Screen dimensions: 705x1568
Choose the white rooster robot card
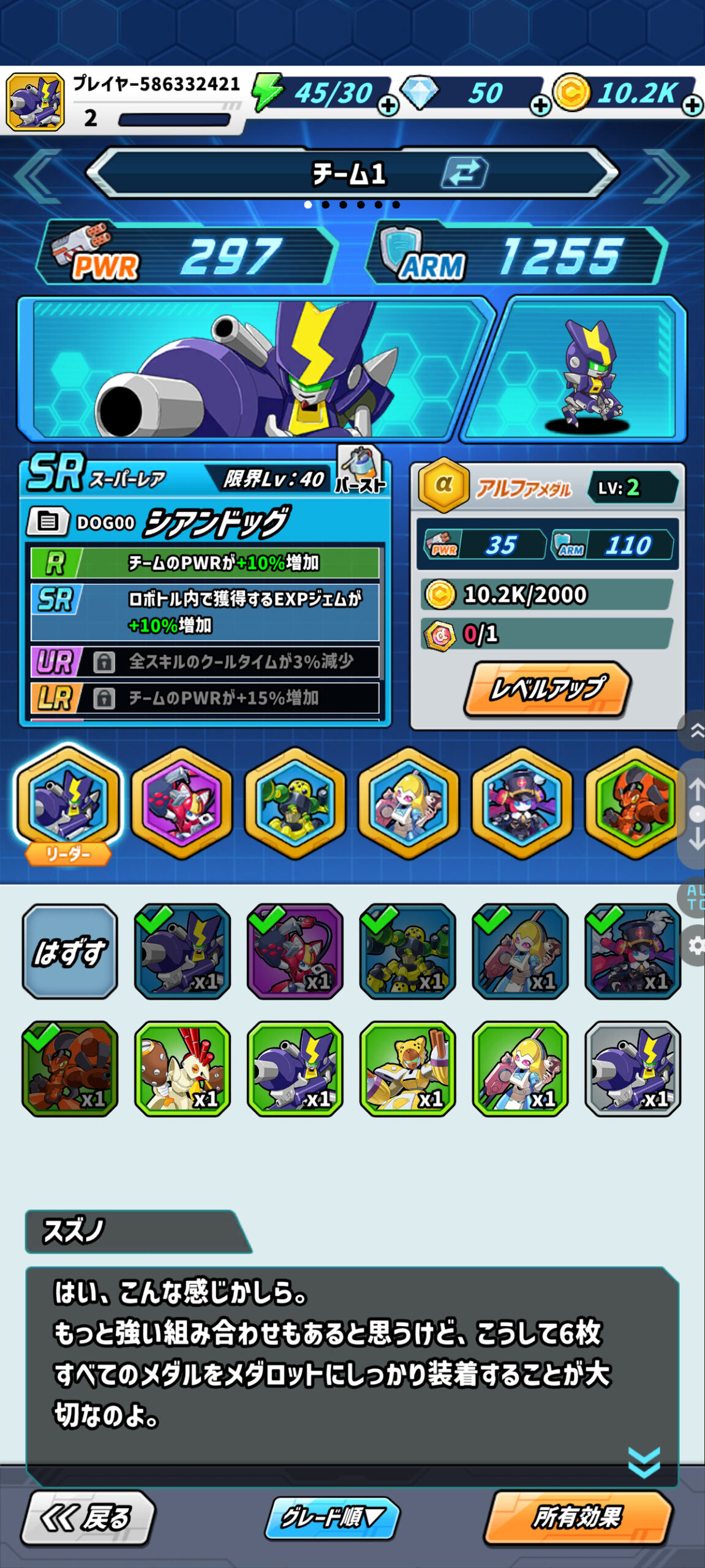tap(183, 1069)
